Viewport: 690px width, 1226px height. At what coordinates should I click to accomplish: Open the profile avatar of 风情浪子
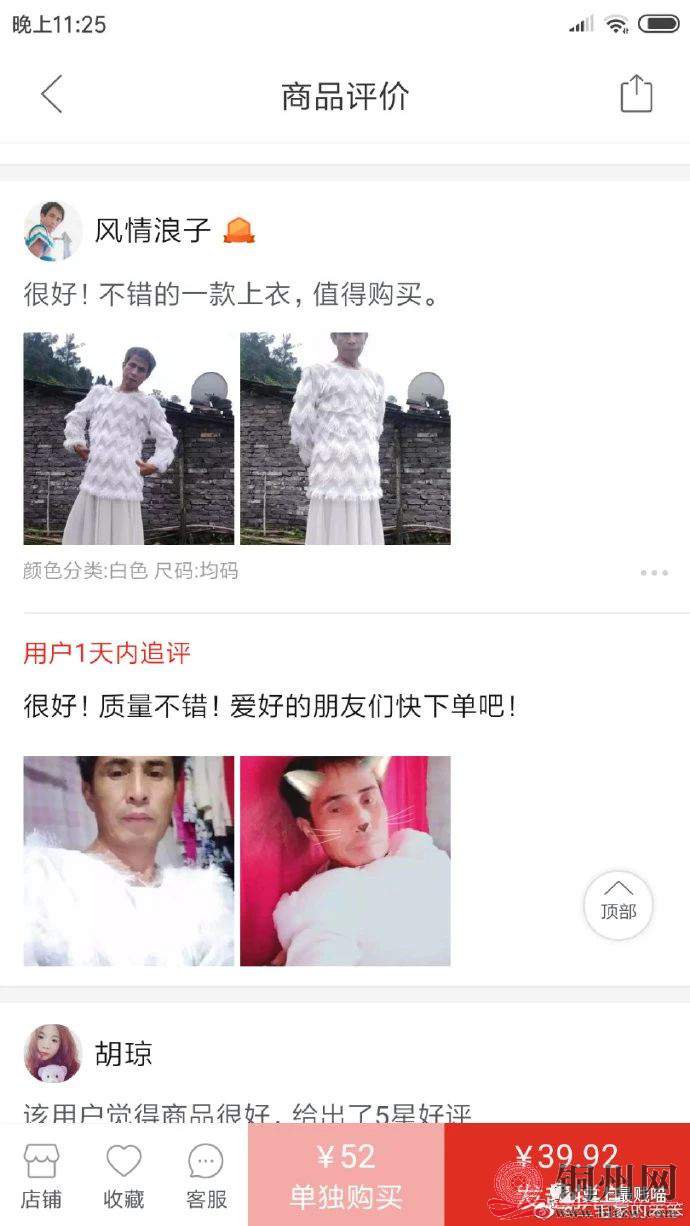click(52, 231)
